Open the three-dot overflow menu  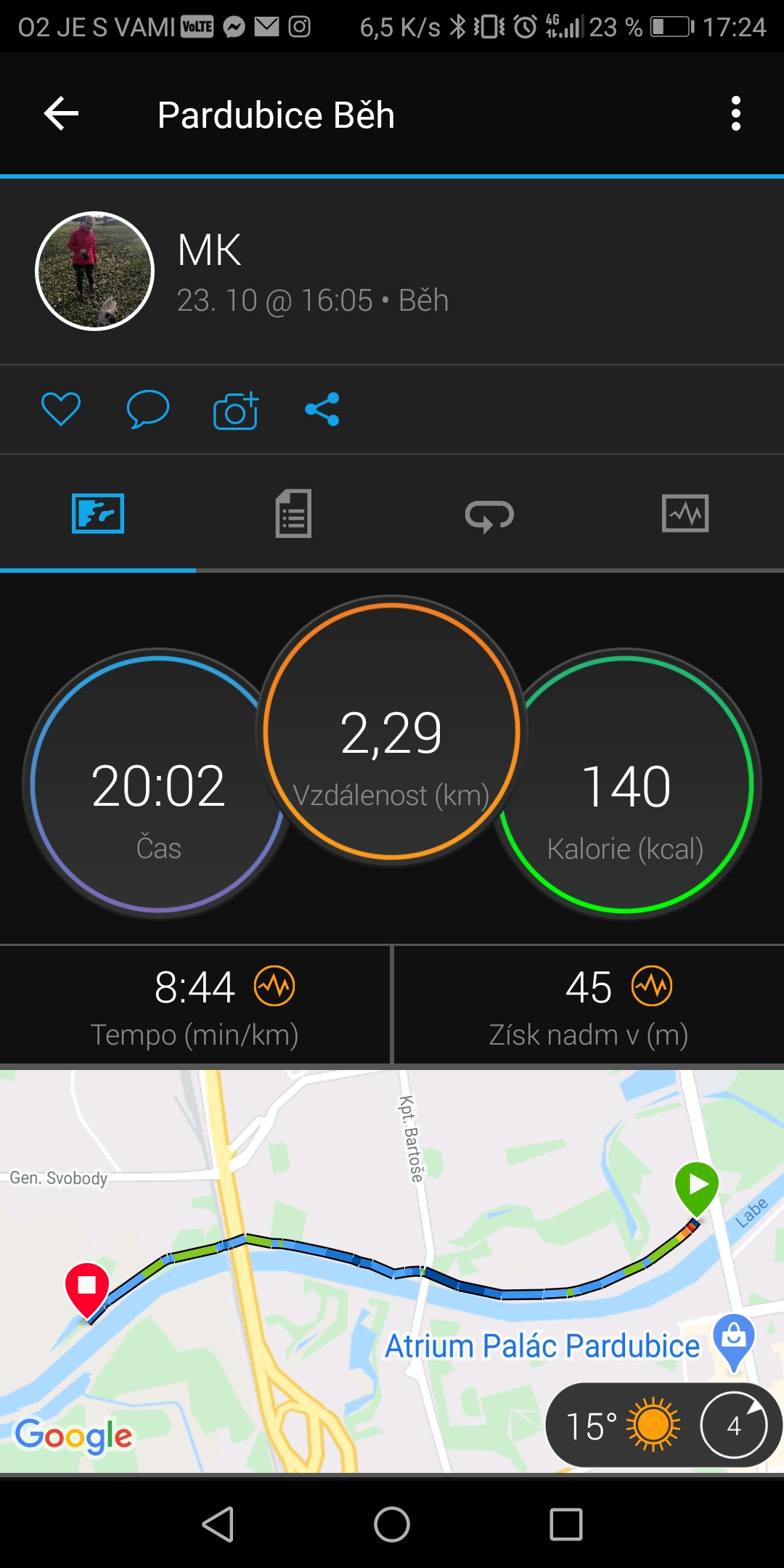(736, 114)
